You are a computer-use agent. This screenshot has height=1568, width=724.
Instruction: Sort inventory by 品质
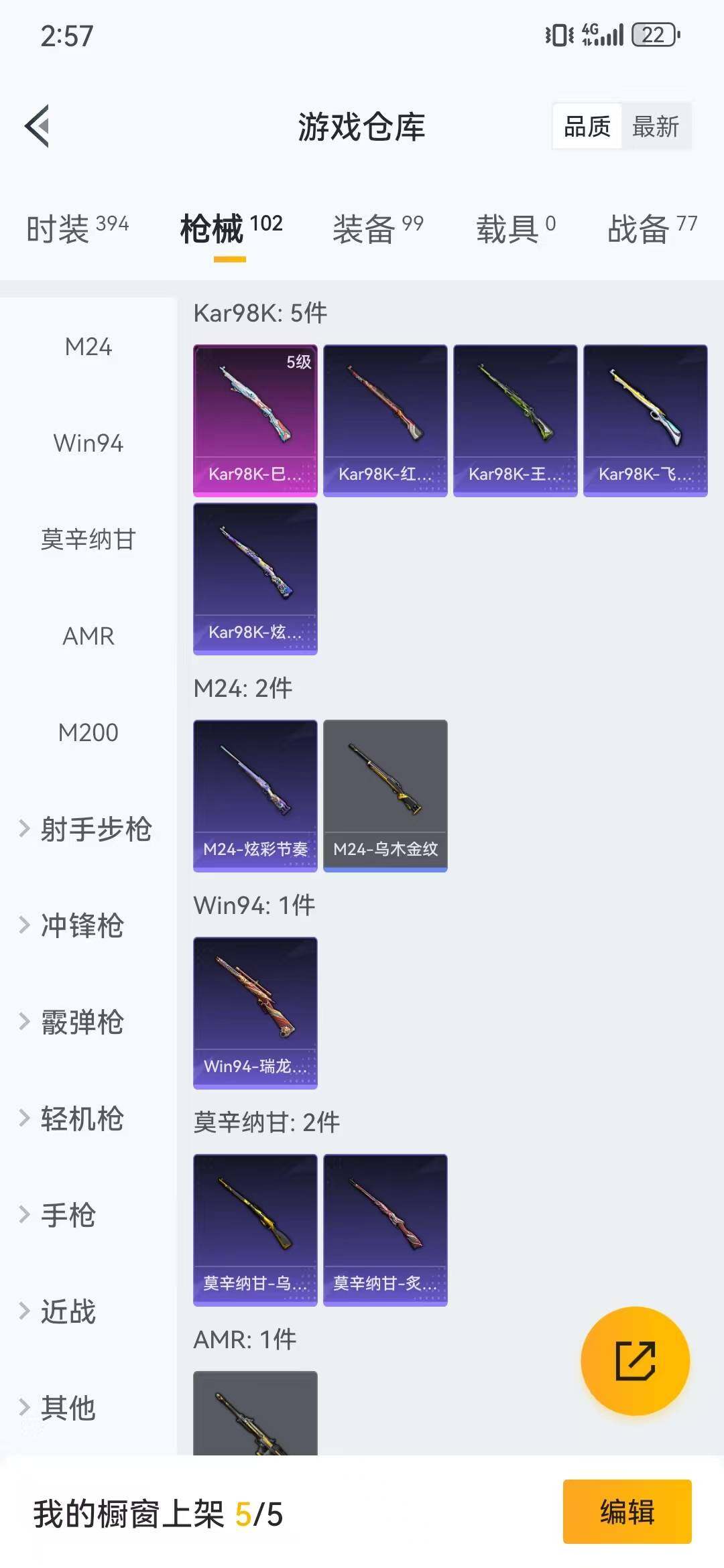click(587, 126)
